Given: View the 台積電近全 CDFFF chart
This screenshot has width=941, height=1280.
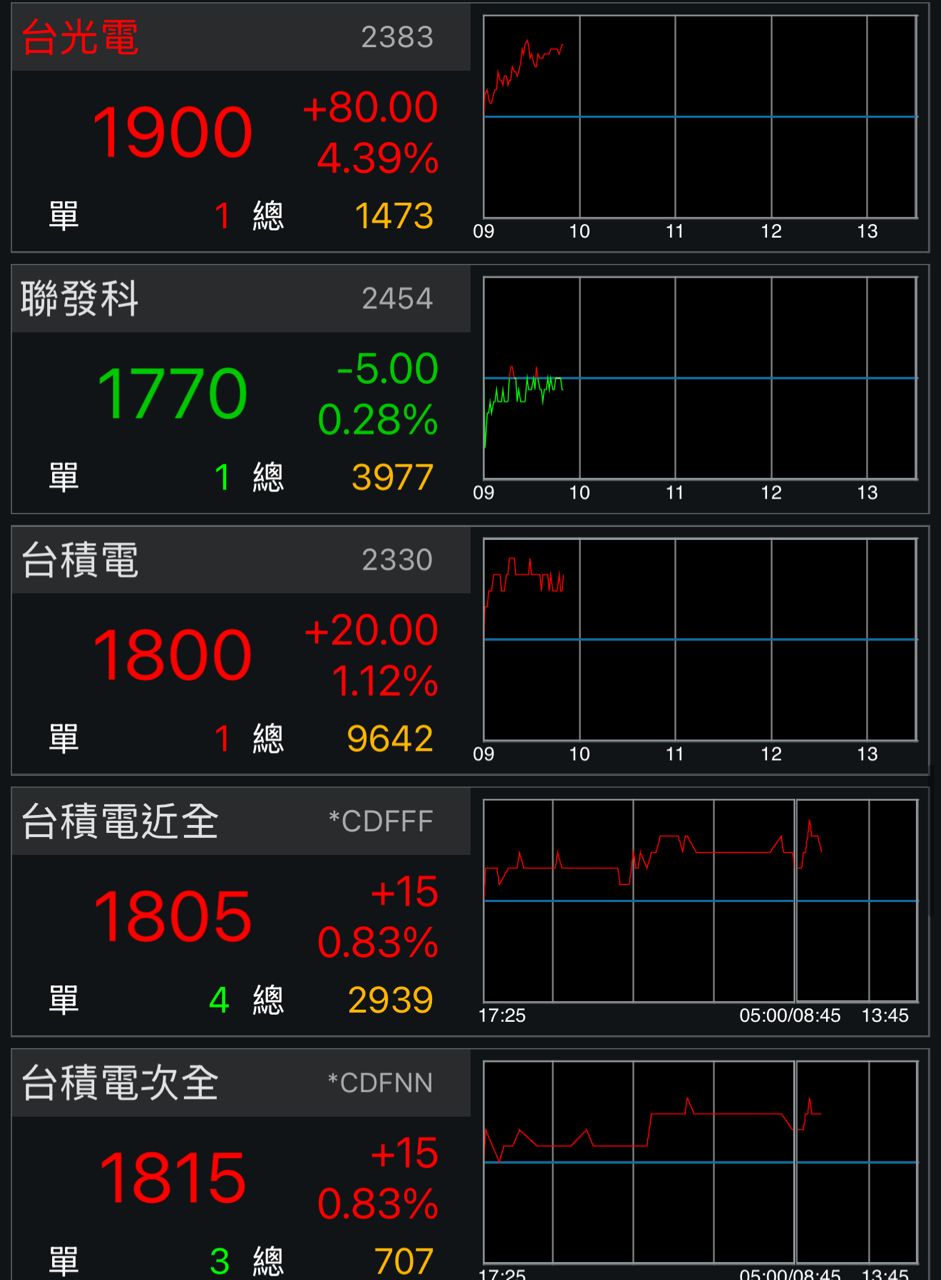Looking at the screenshot, I should click(700, 901).
